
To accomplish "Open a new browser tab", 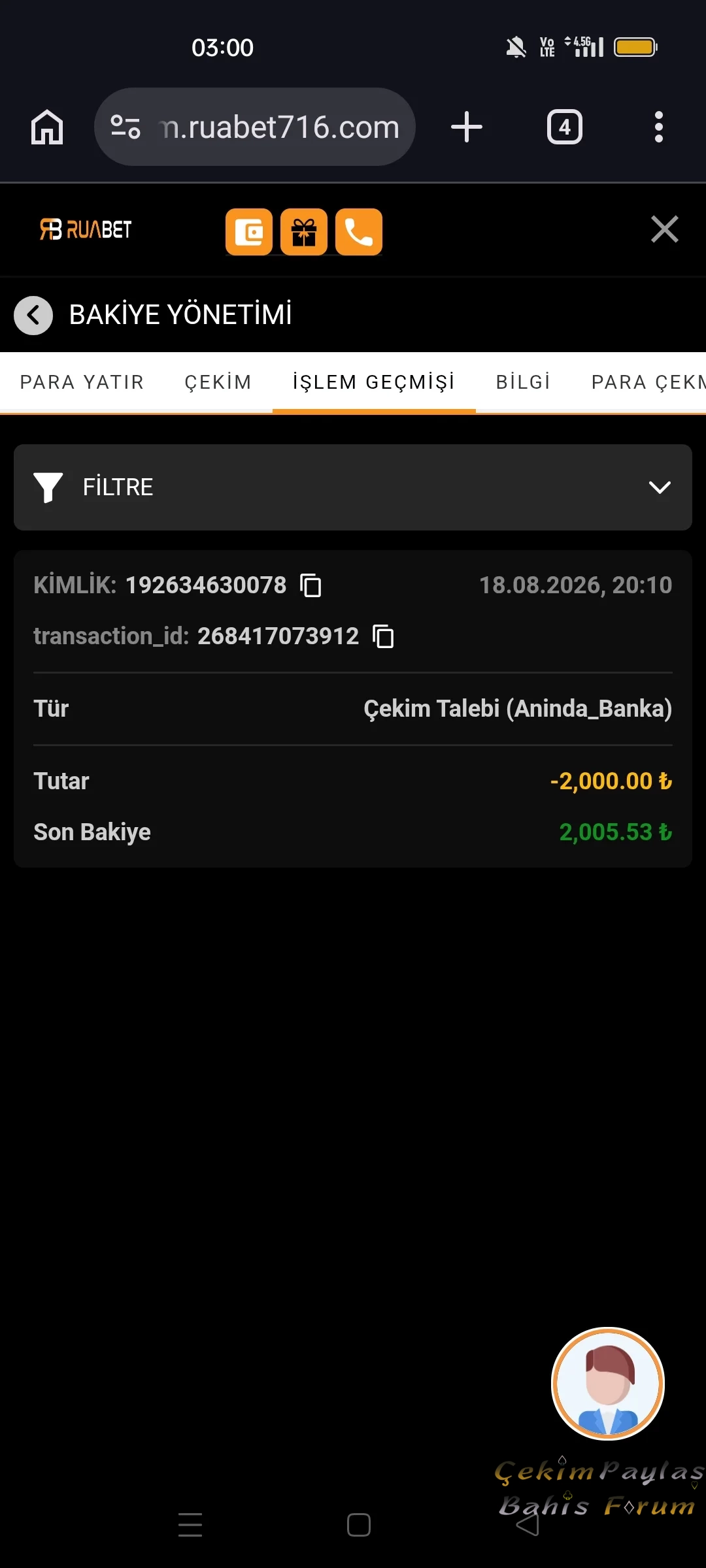I will click(x=467, y=127).
